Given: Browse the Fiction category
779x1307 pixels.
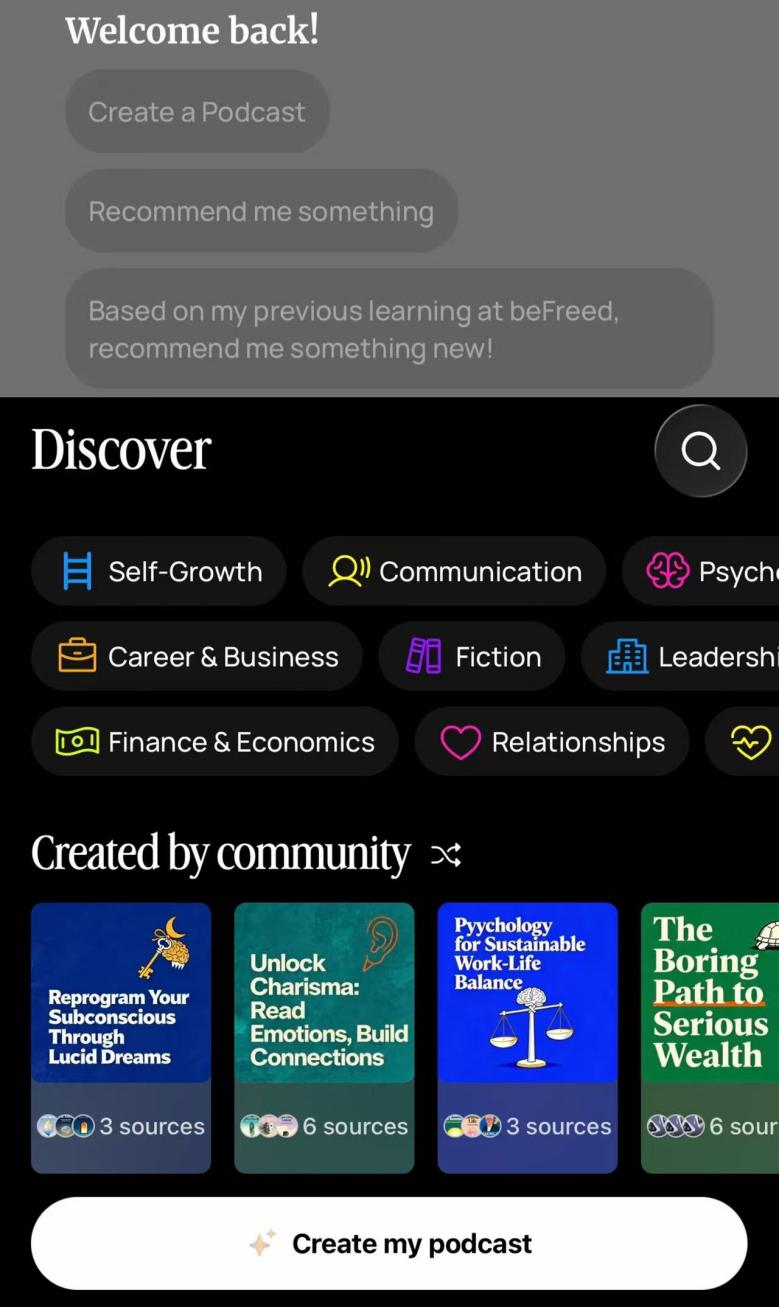Looking at the screenshot, I should pos(471,657).
